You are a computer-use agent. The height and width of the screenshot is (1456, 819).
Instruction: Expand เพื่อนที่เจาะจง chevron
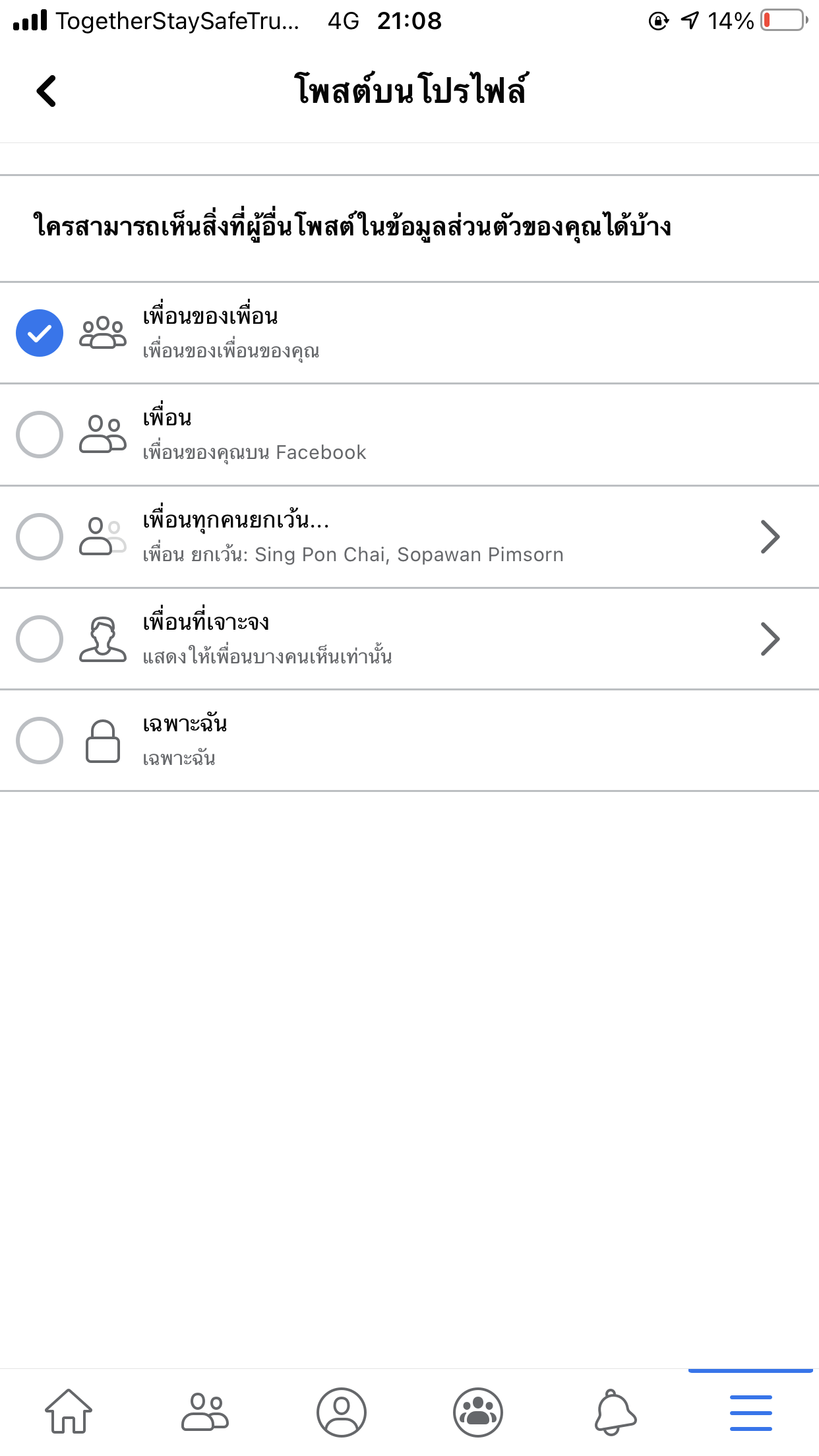pos(770,638)
